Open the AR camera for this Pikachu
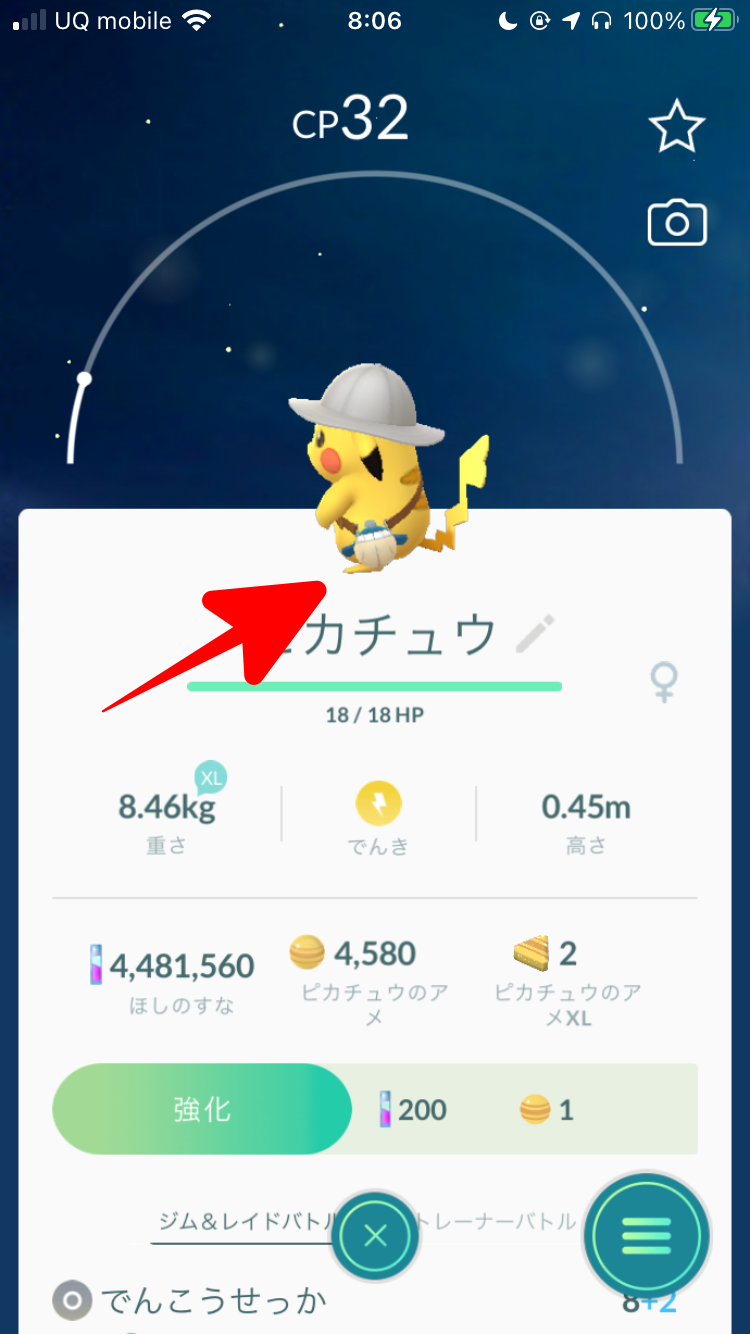 pyautogui.click(x=677, y=223)
